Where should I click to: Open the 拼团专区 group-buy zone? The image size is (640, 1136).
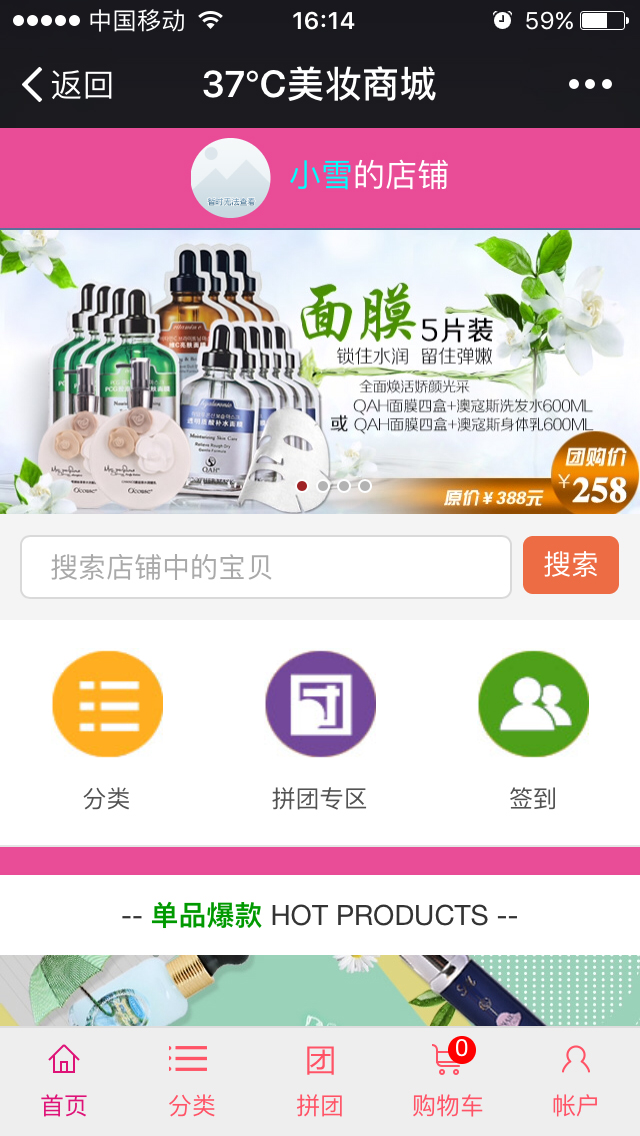click(320, 704)
